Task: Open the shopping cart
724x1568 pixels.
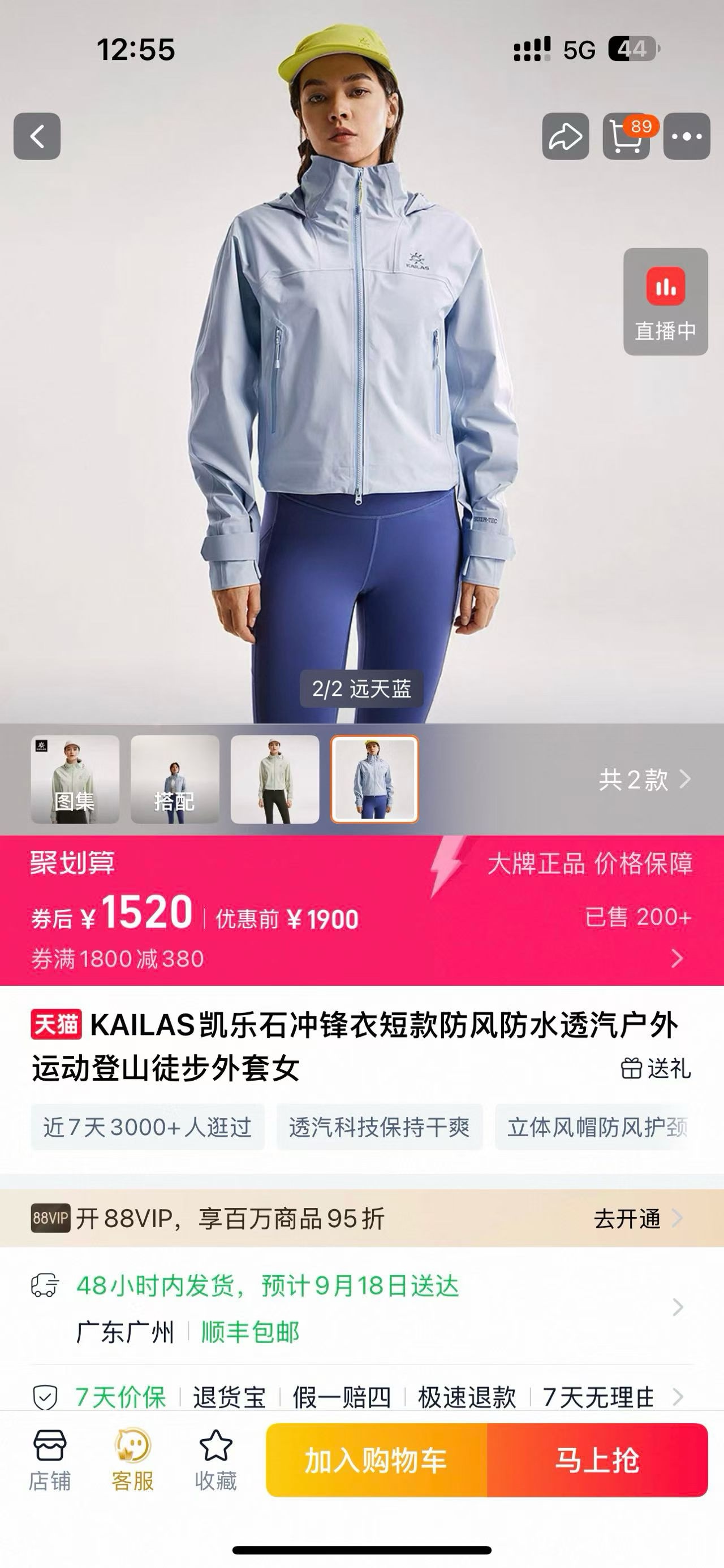Action: click(x=627, y=136)
